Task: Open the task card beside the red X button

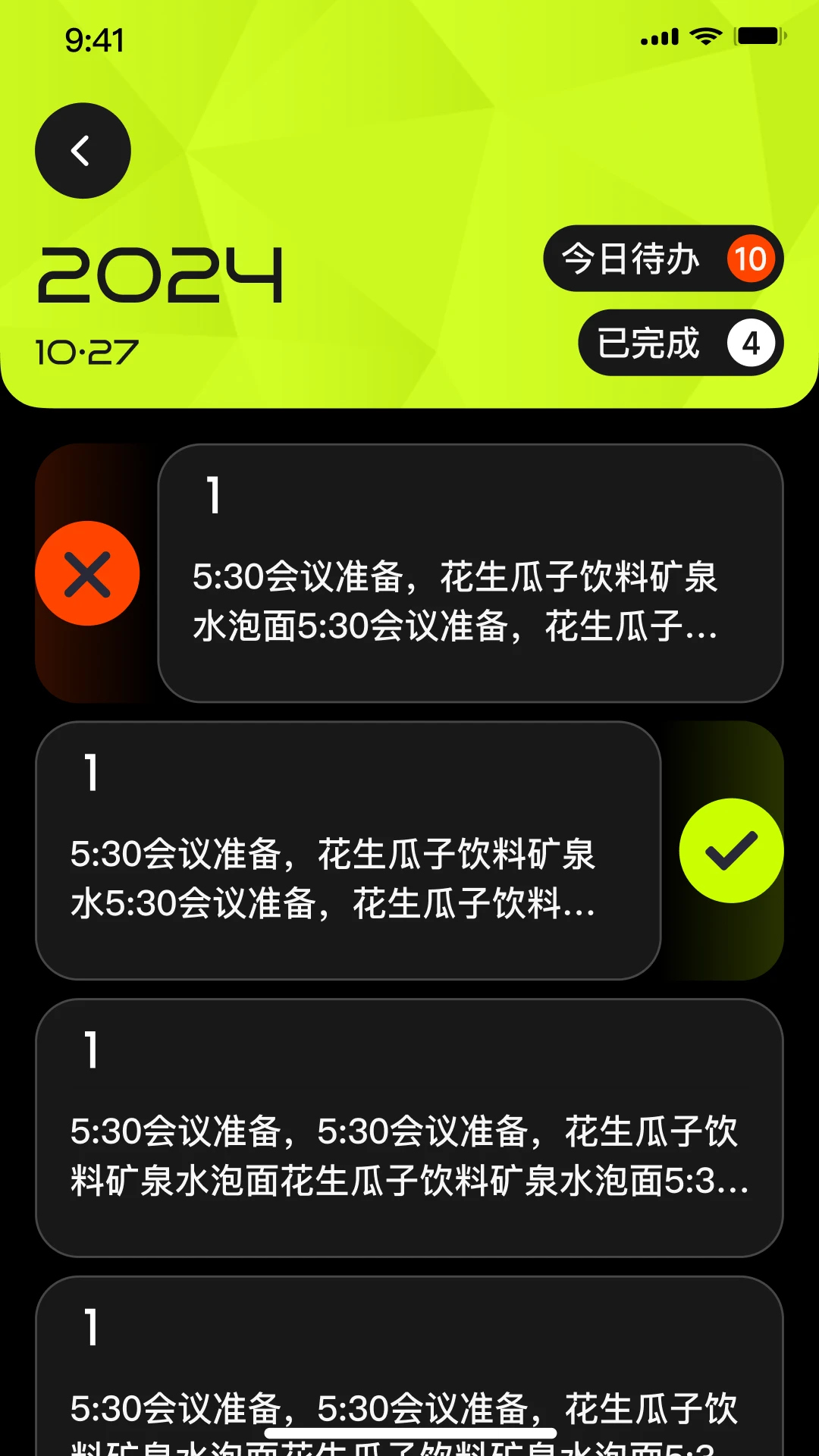Action: click(470, 573)
